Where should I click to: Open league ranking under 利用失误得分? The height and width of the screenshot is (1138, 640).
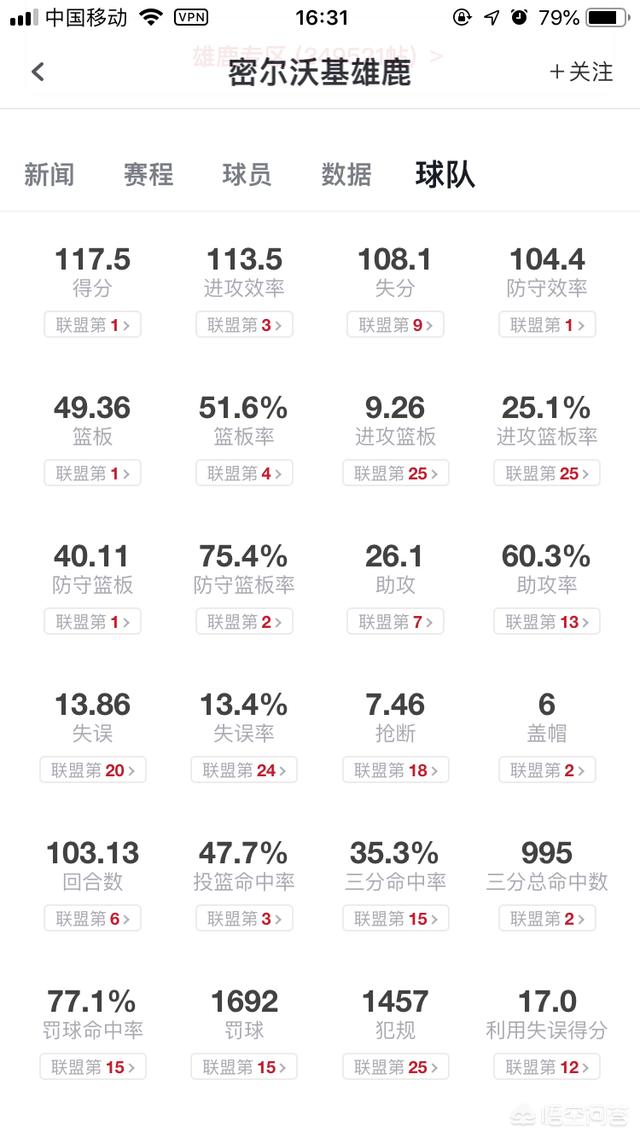547,1067
